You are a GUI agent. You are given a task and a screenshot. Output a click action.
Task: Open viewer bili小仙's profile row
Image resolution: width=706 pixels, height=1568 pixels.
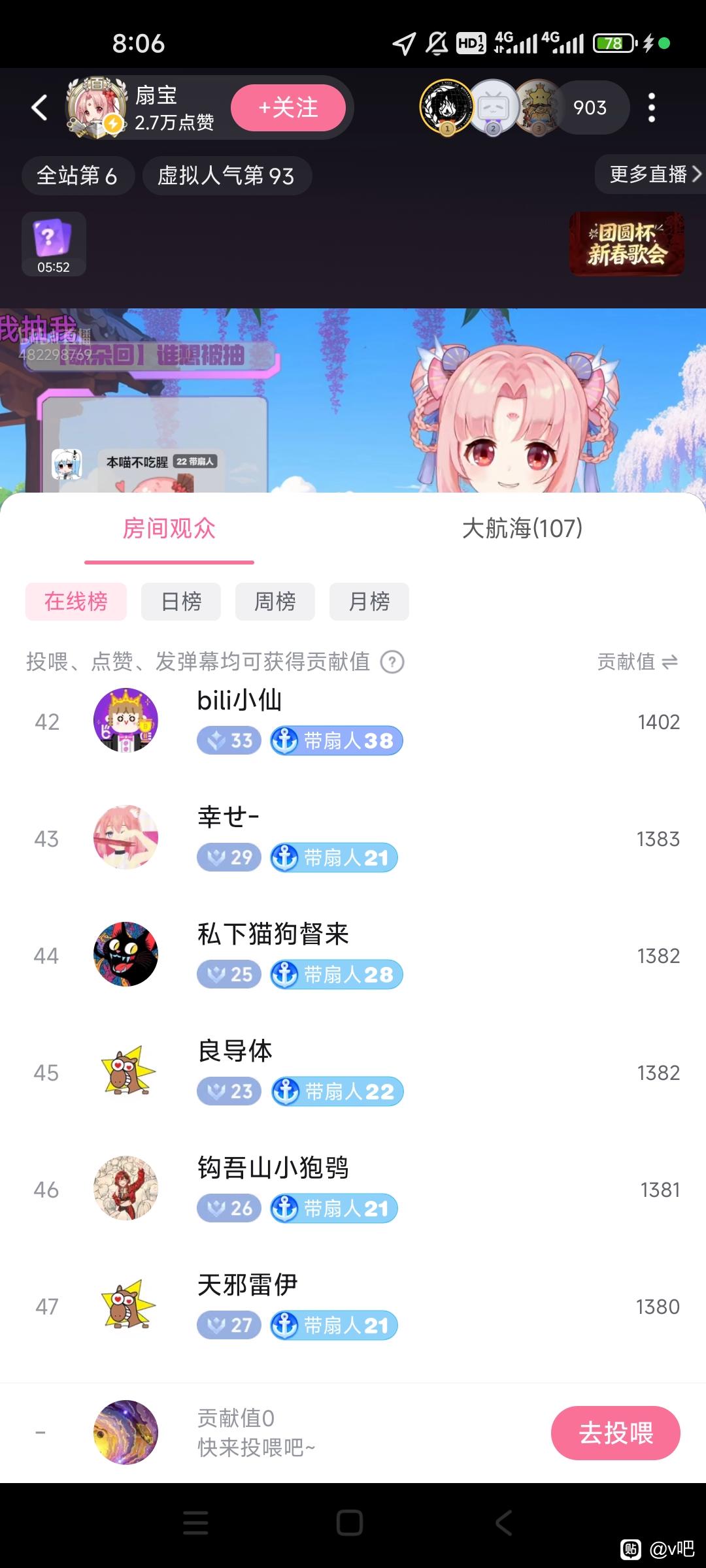point(353,721)
